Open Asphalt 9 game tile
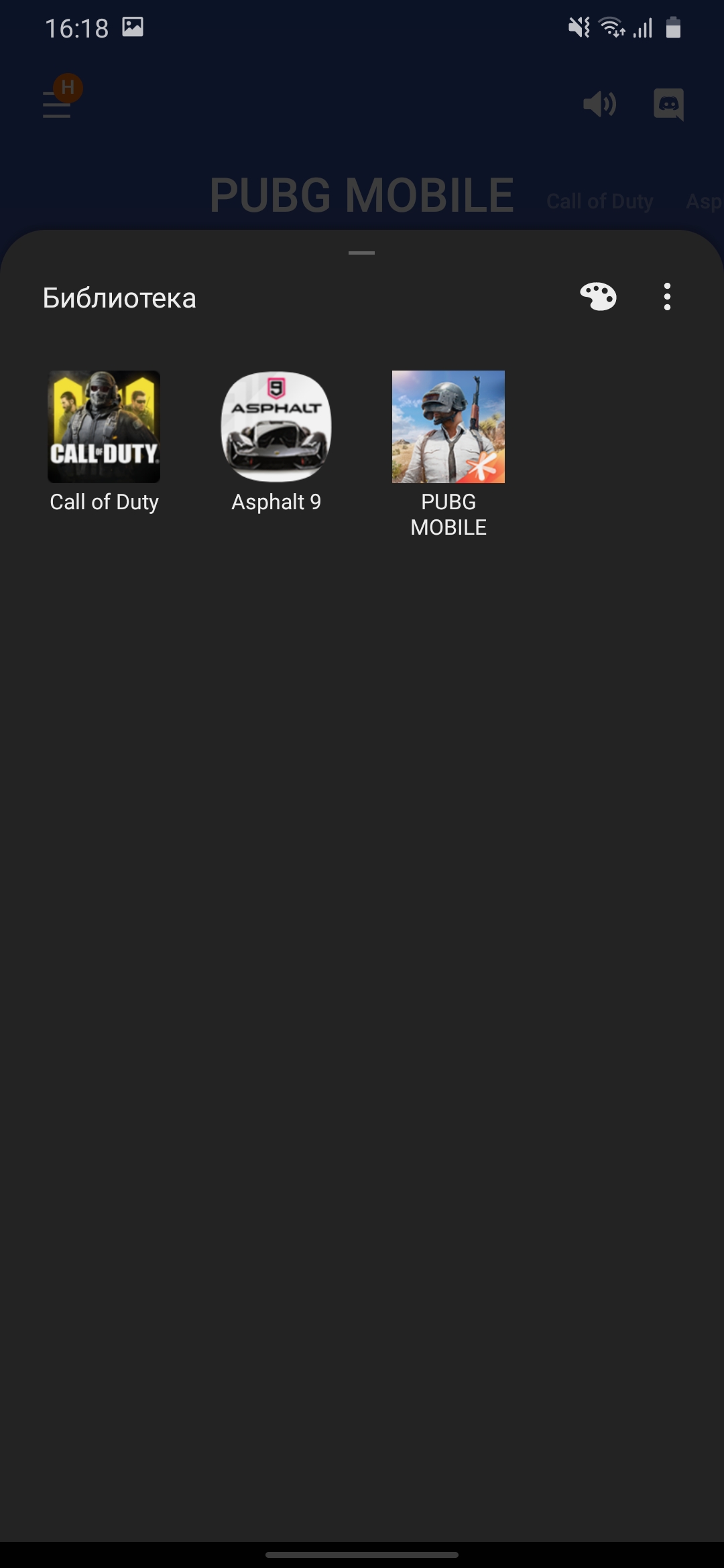 [276, 428]
